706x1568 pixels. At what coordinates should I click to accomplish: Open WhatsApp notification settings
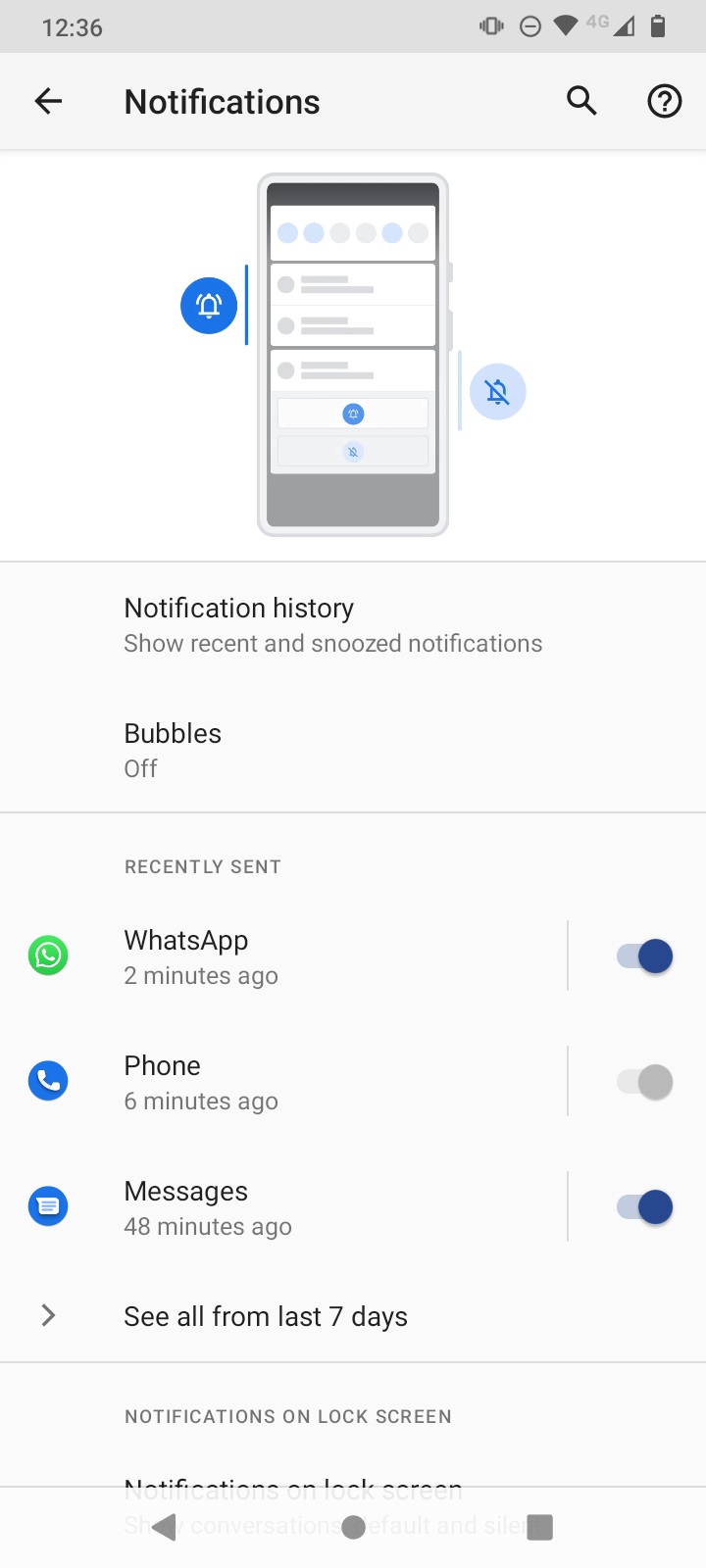click(294, 956)
